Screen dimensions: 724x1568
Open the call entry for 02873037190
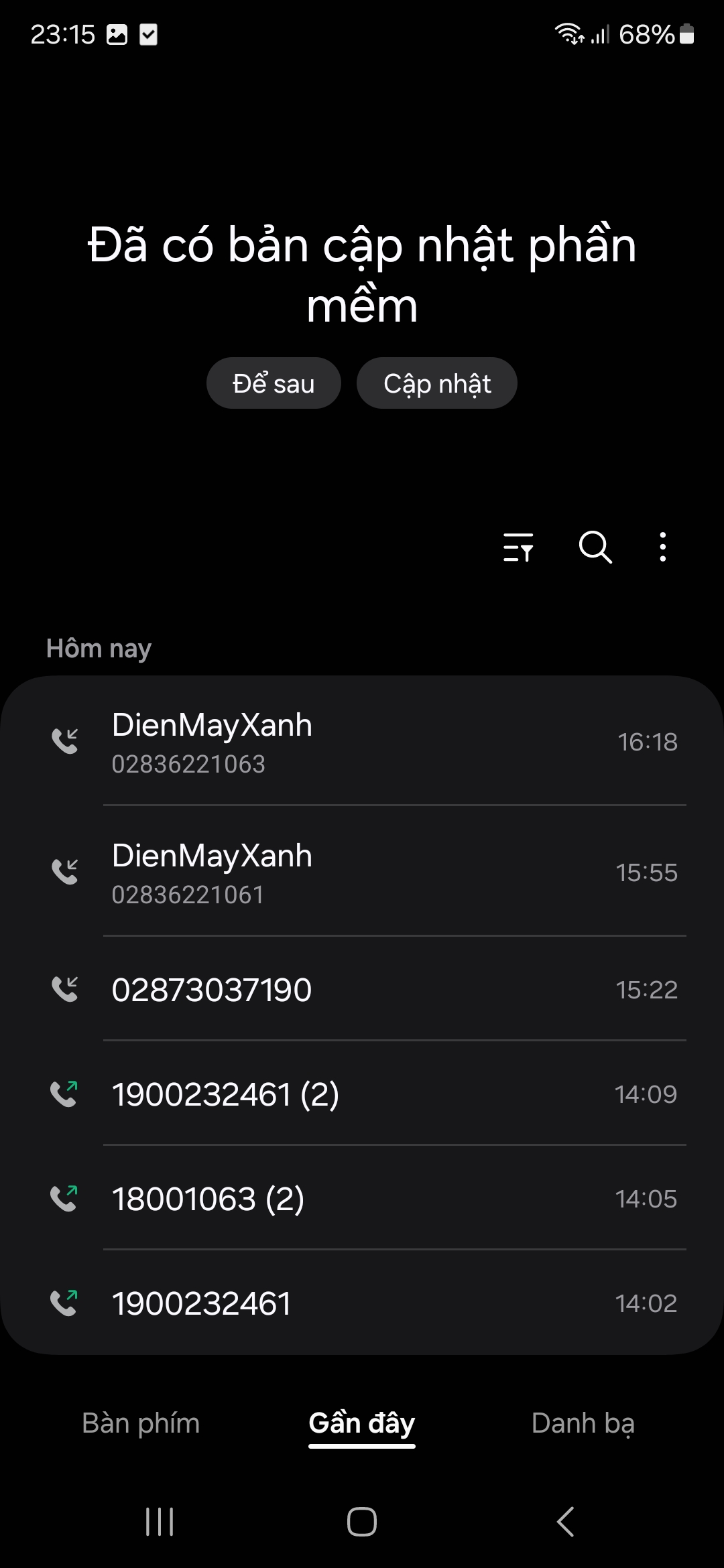tap(362, 990)
